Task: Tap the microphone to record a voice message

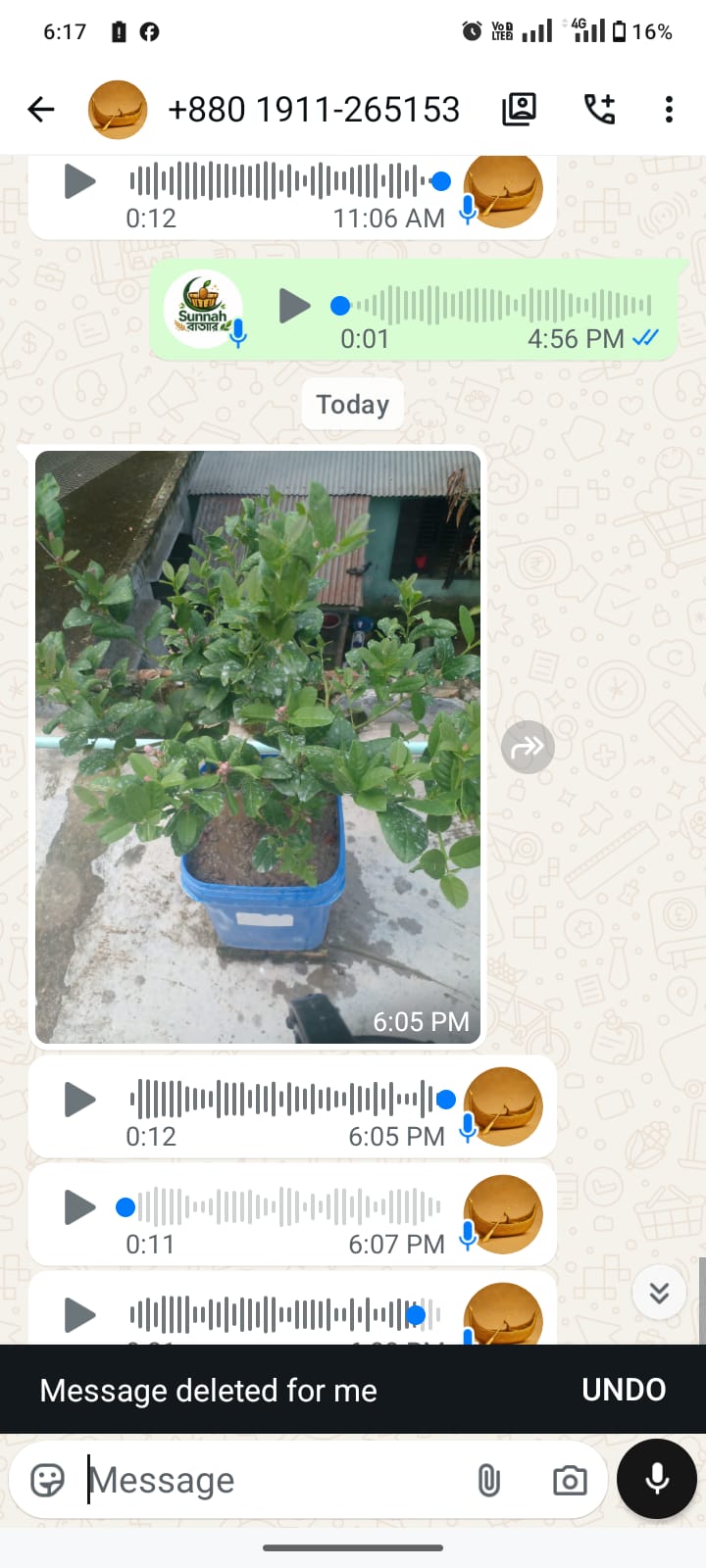Action: [x=657, y=1479]
